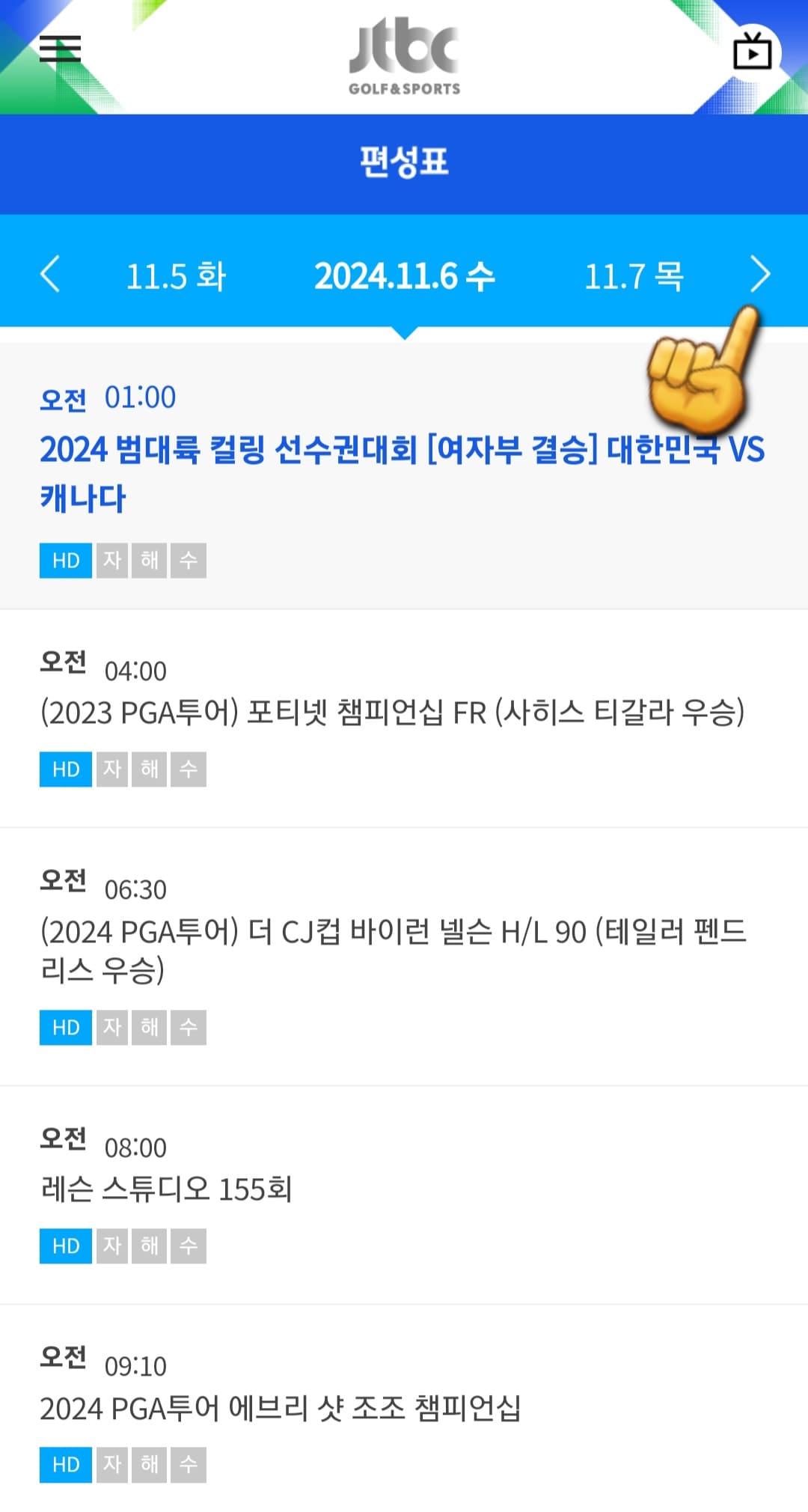This screenshot has height=1512, width=808.
Task: Toggle the HD badge on Fortinet Championship FR
Action: [65, 769]
